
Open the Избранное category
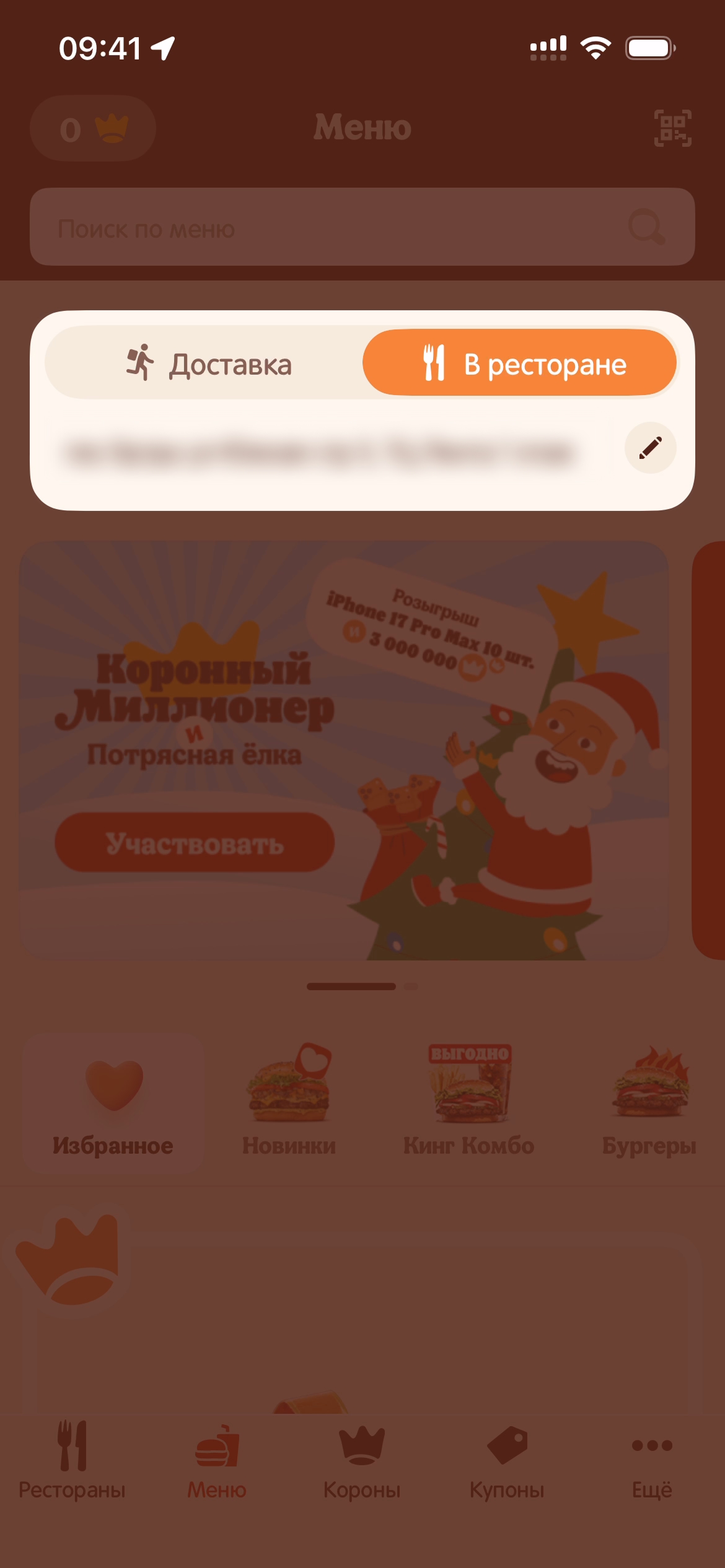(113, 1104)
